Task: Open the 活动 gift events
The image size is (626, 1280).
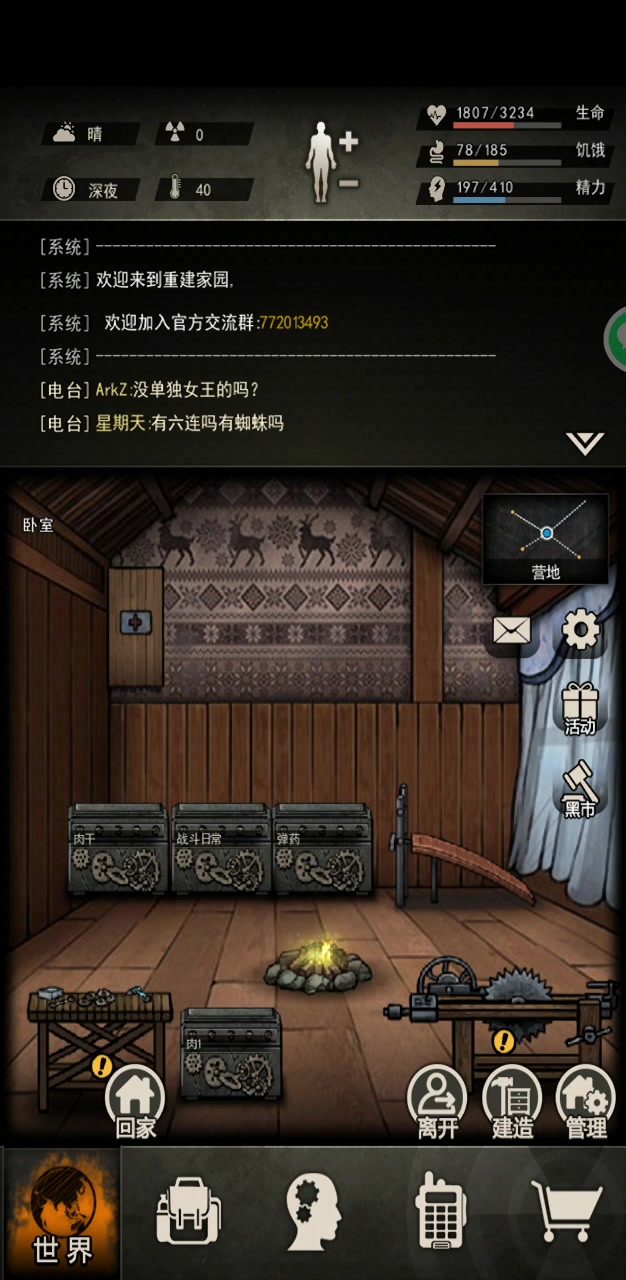Action: [580, 707]
